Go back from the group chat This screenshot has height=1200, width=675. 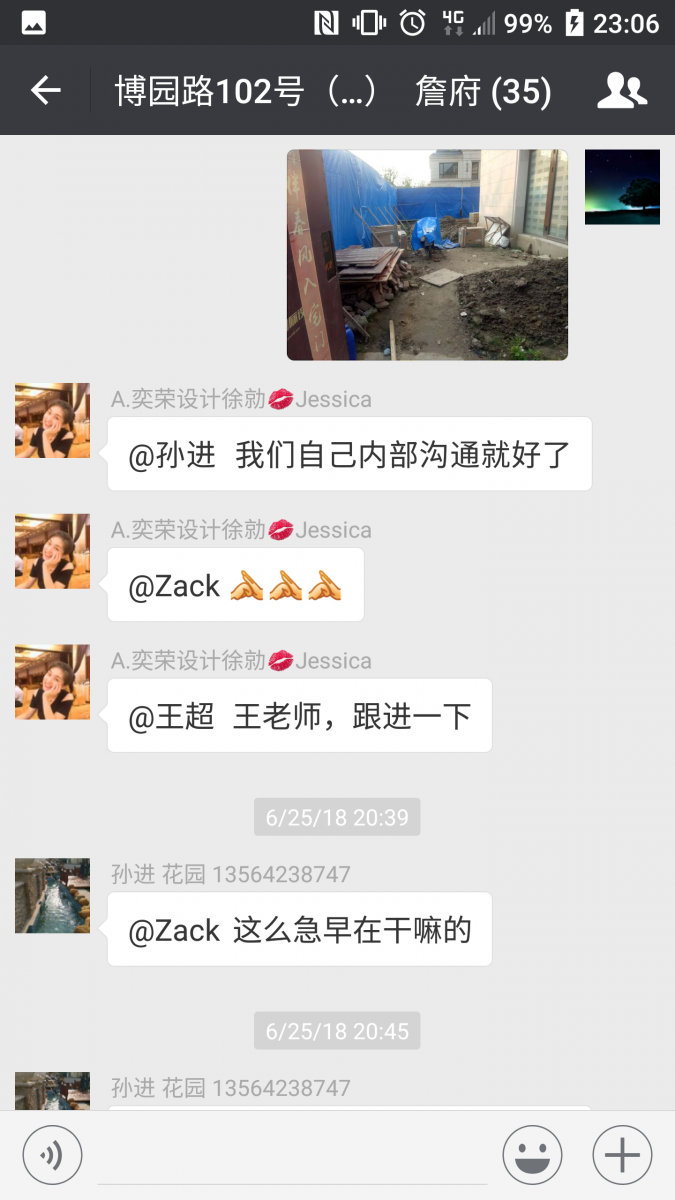point(46,91)
